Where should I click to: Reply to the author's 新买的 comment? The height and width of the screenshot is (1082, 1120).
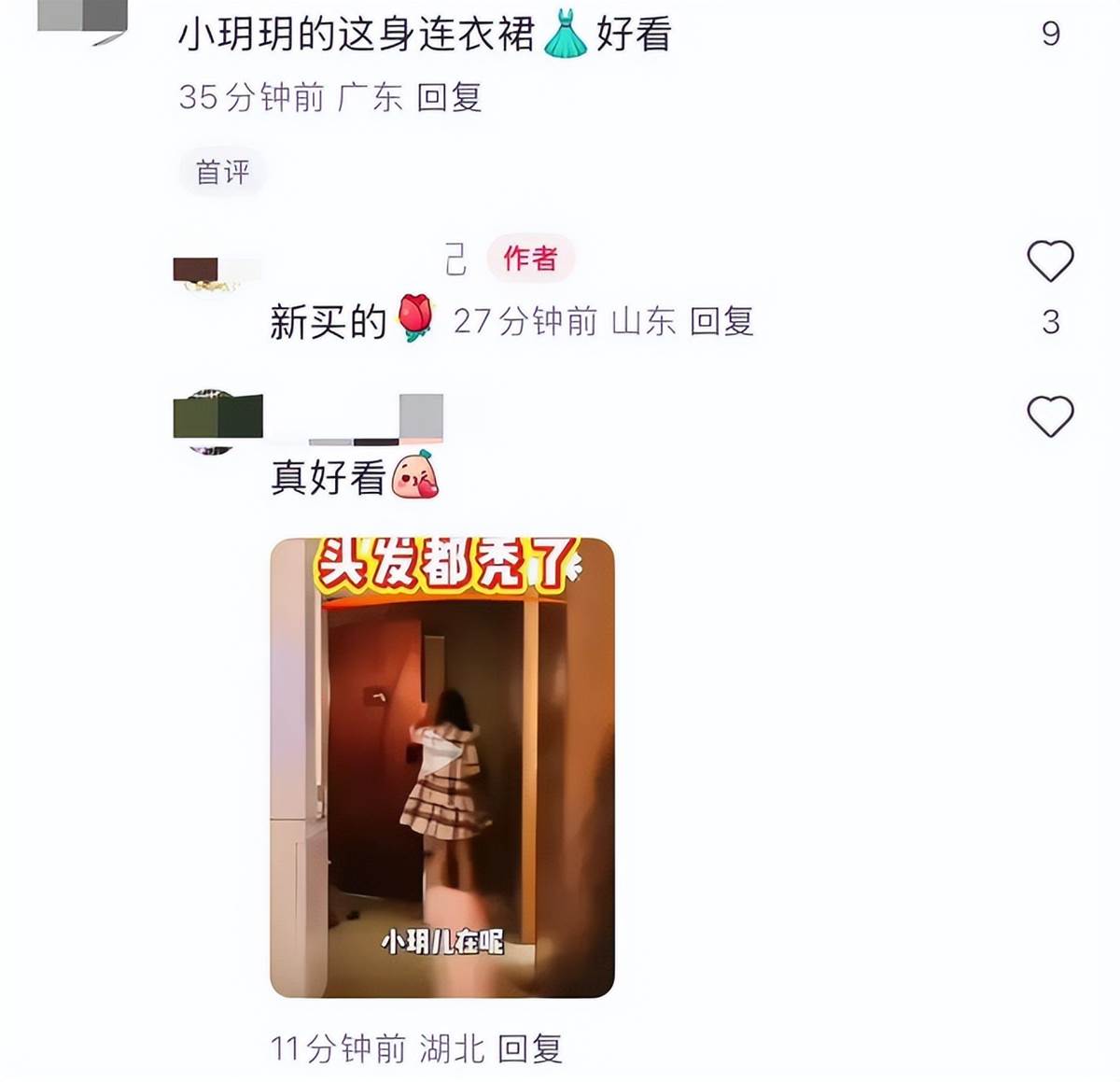pyautogui.click(x=721, y=321)
